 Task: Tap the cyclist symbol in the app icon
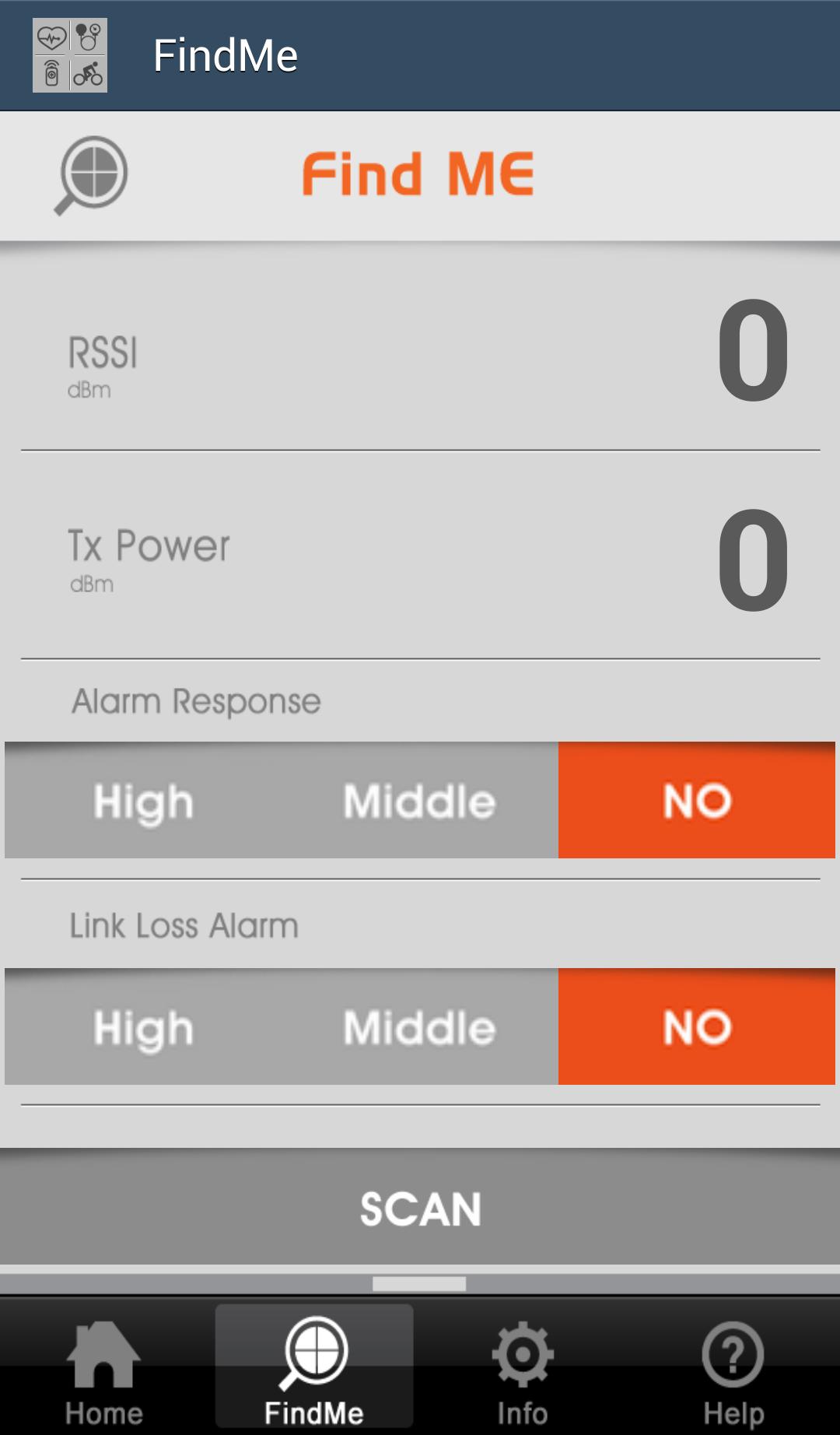(89, 74)
